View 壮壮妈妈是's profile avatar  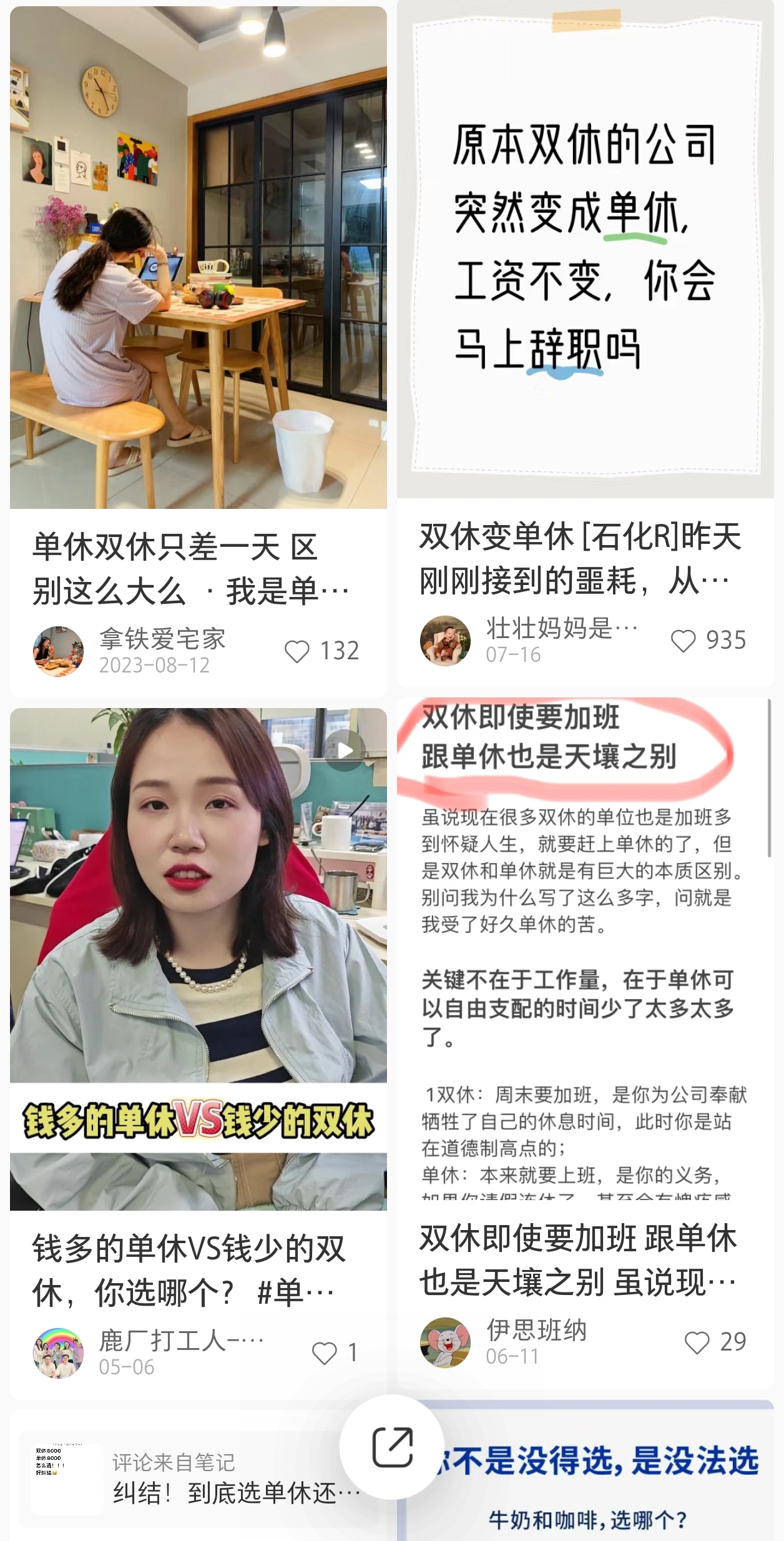tap(445, 641)
